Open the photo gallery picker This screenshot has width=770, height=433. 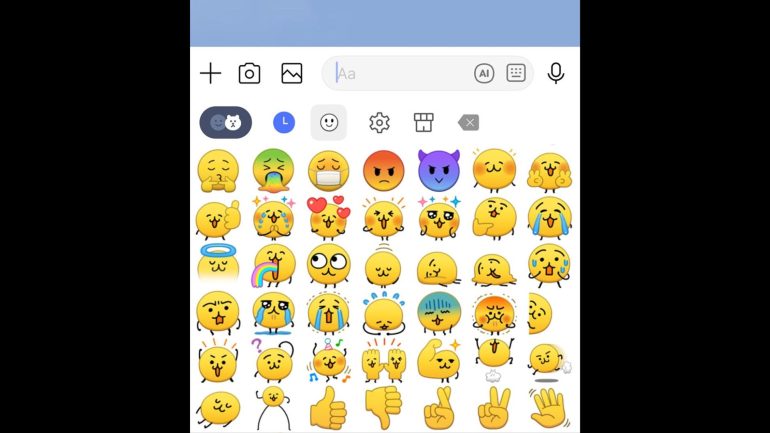click(291, 73)
